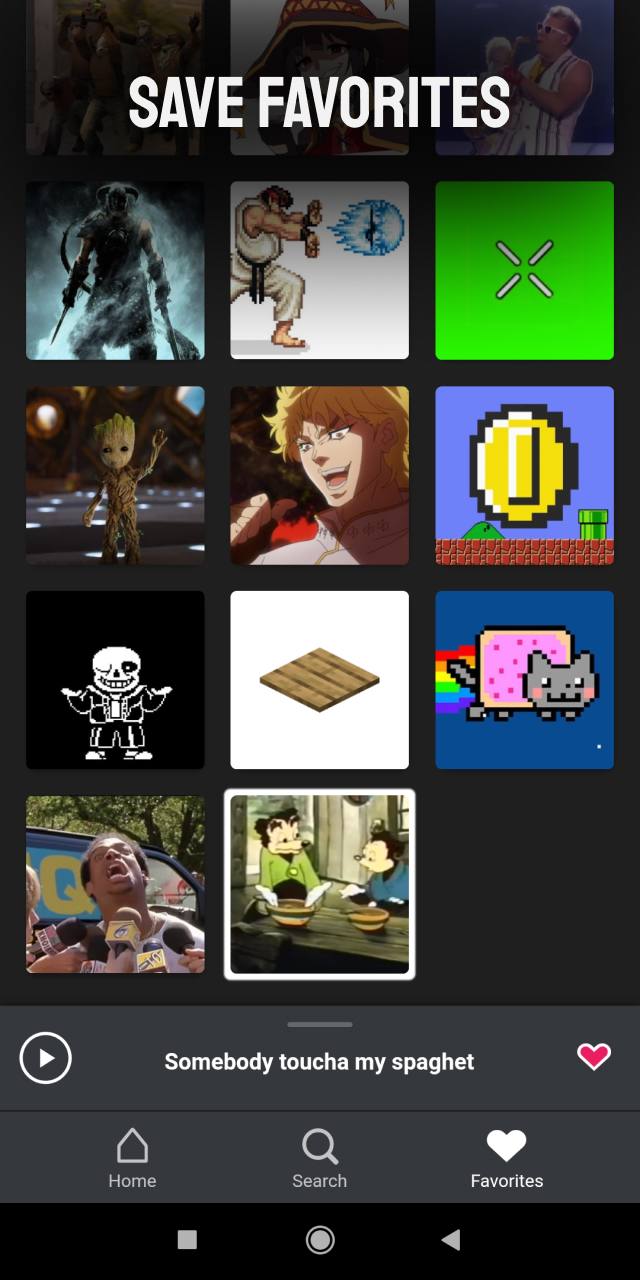Play the Somebody toucha my spaghet sound

point(46,1058)
